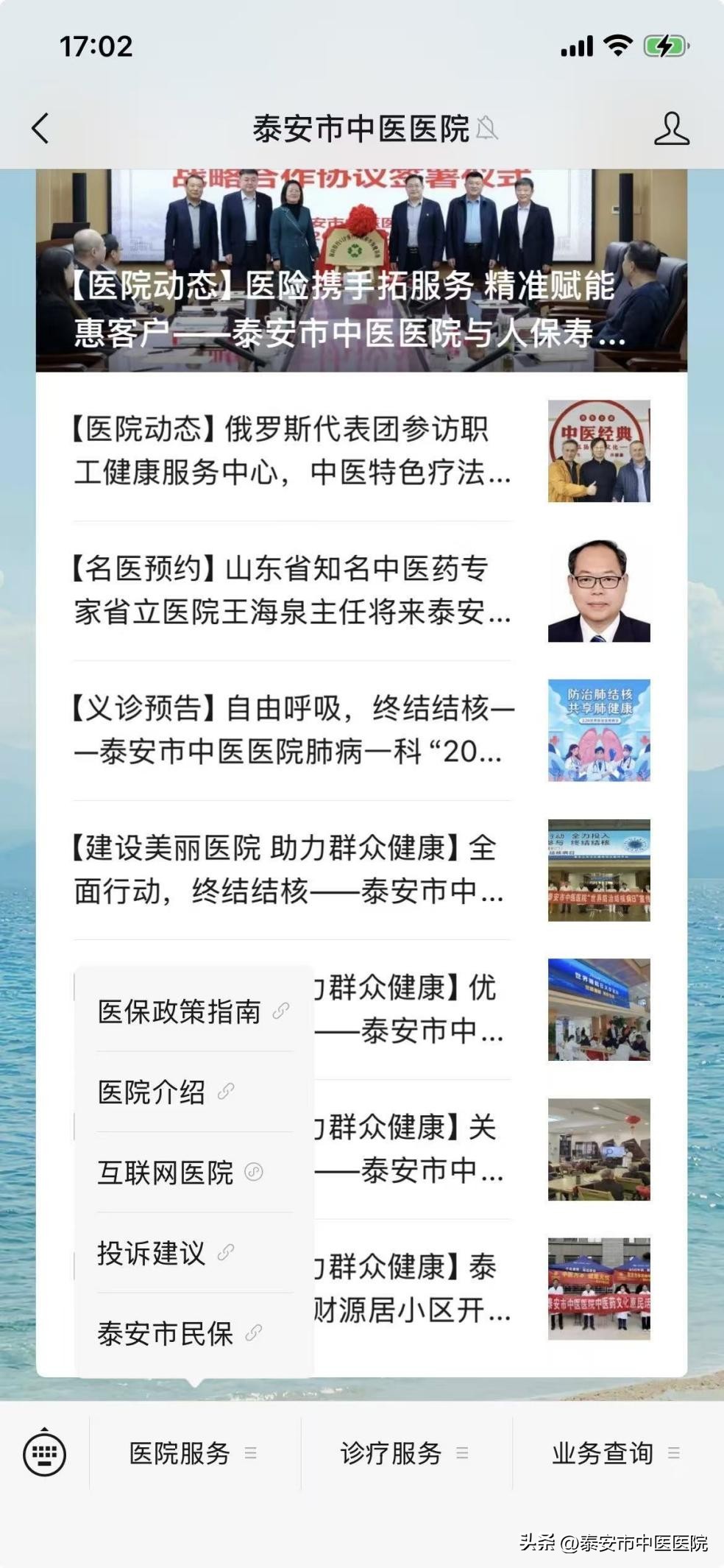This screenshot has height=1568, width=724.
Task: Open the 义诊预告 自由呼吸 article
Action: 291,730
